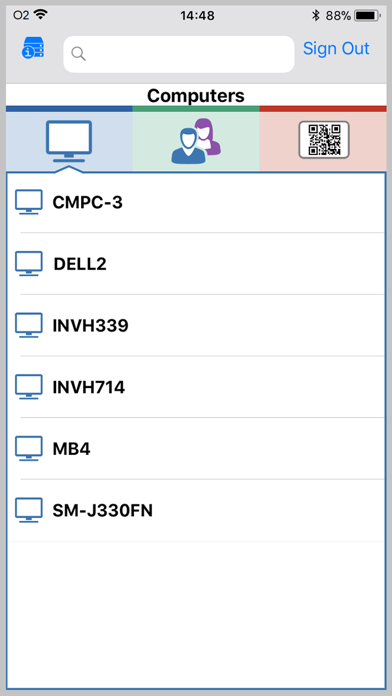Viewport: 392px width, 696px height.
Task: Select INVH714 from the list
Action: click(x=196, y=388)
